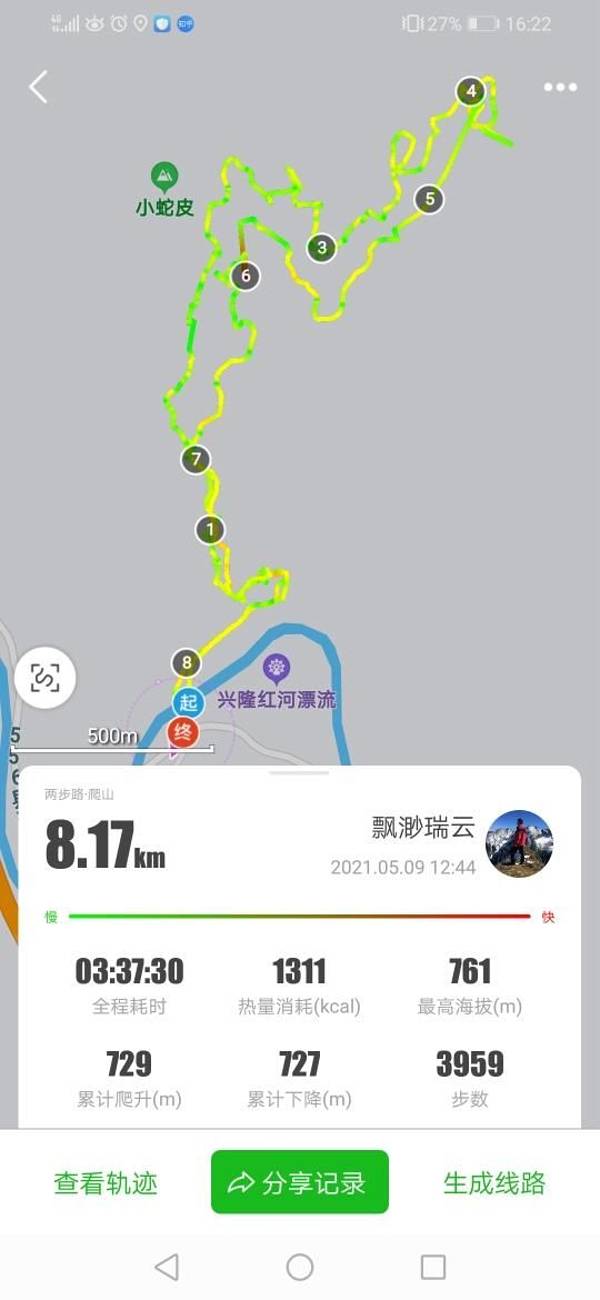Tap the route toggle icon on map
Image resolution: width=600 pixels, height=1300 pixels.
coord(44,678)
